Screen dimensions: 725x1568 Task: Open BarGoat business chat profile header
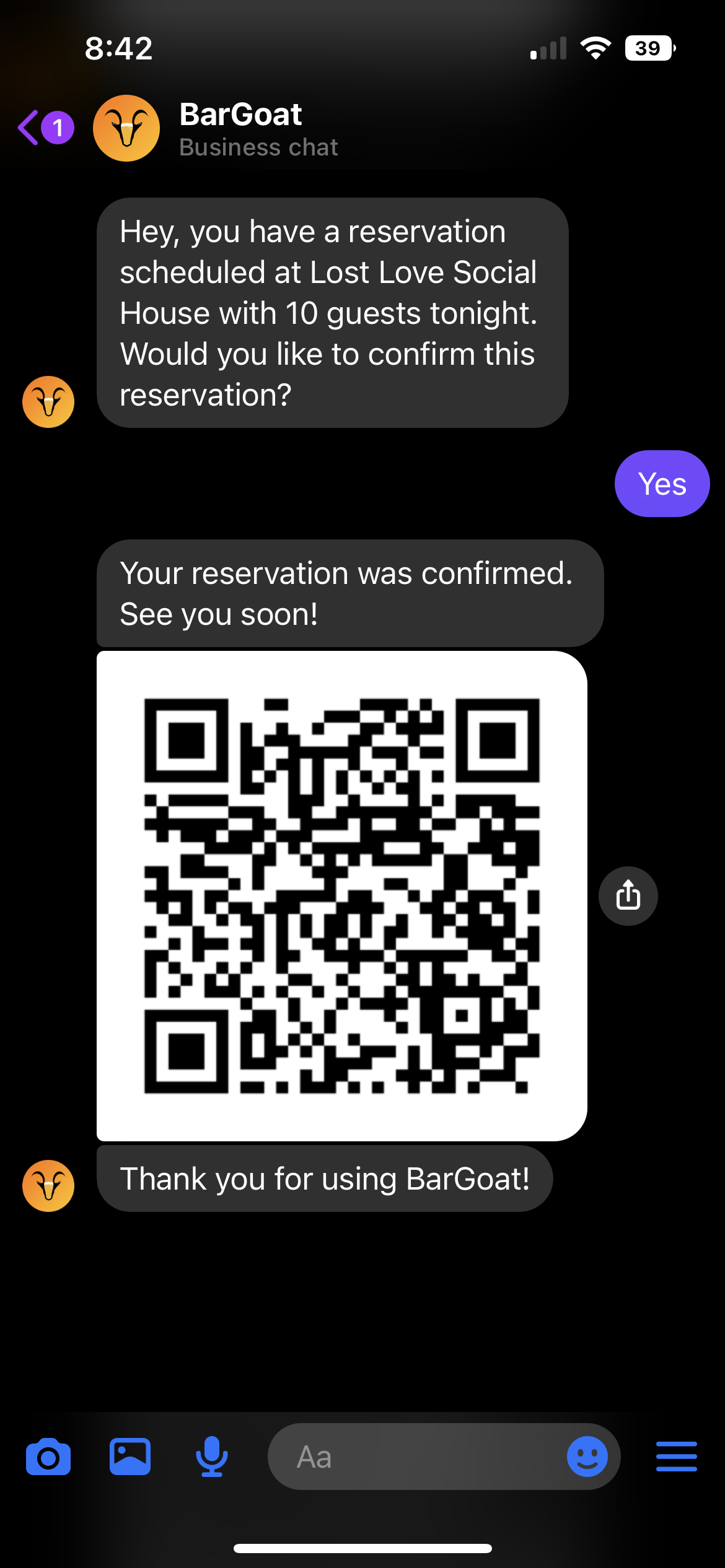(216, 128)
